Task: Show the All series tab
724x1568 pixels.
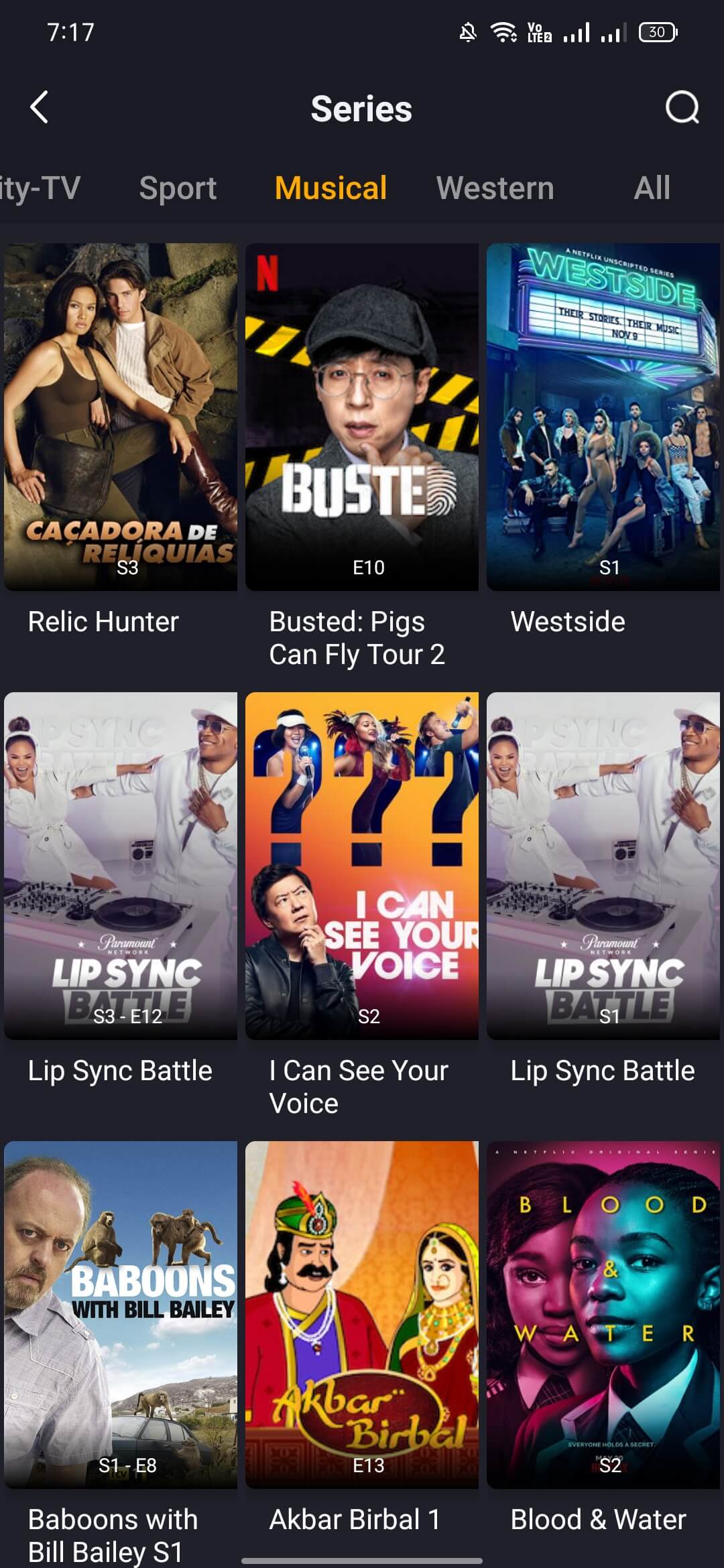Action: click(652, 188)
